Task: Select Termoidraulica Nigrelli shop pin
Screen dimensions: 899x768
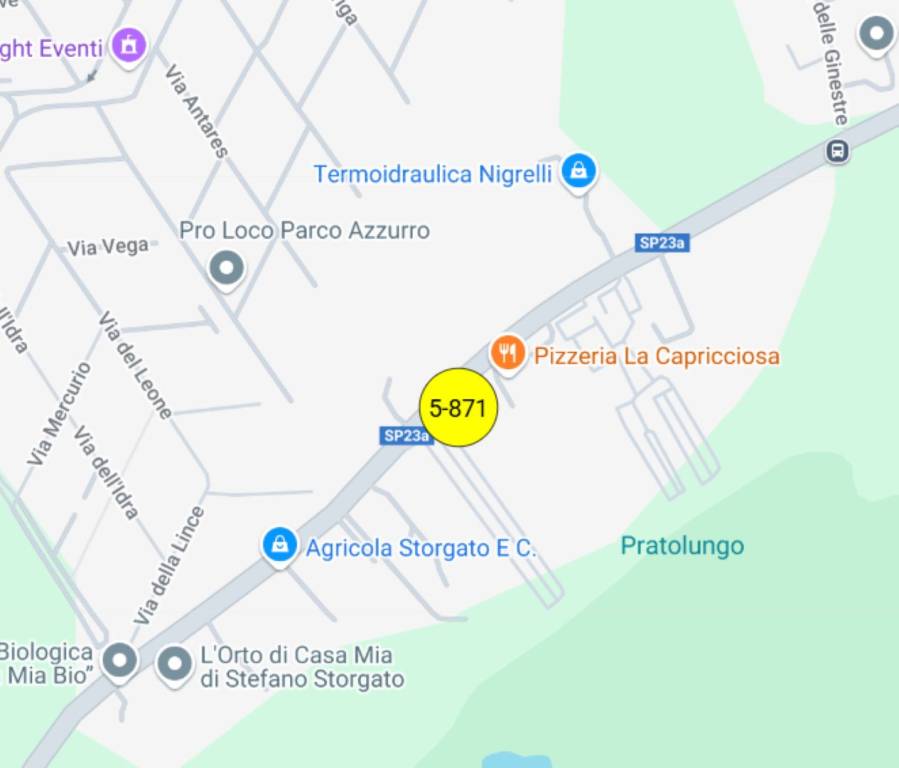Action: pos(577,171)
